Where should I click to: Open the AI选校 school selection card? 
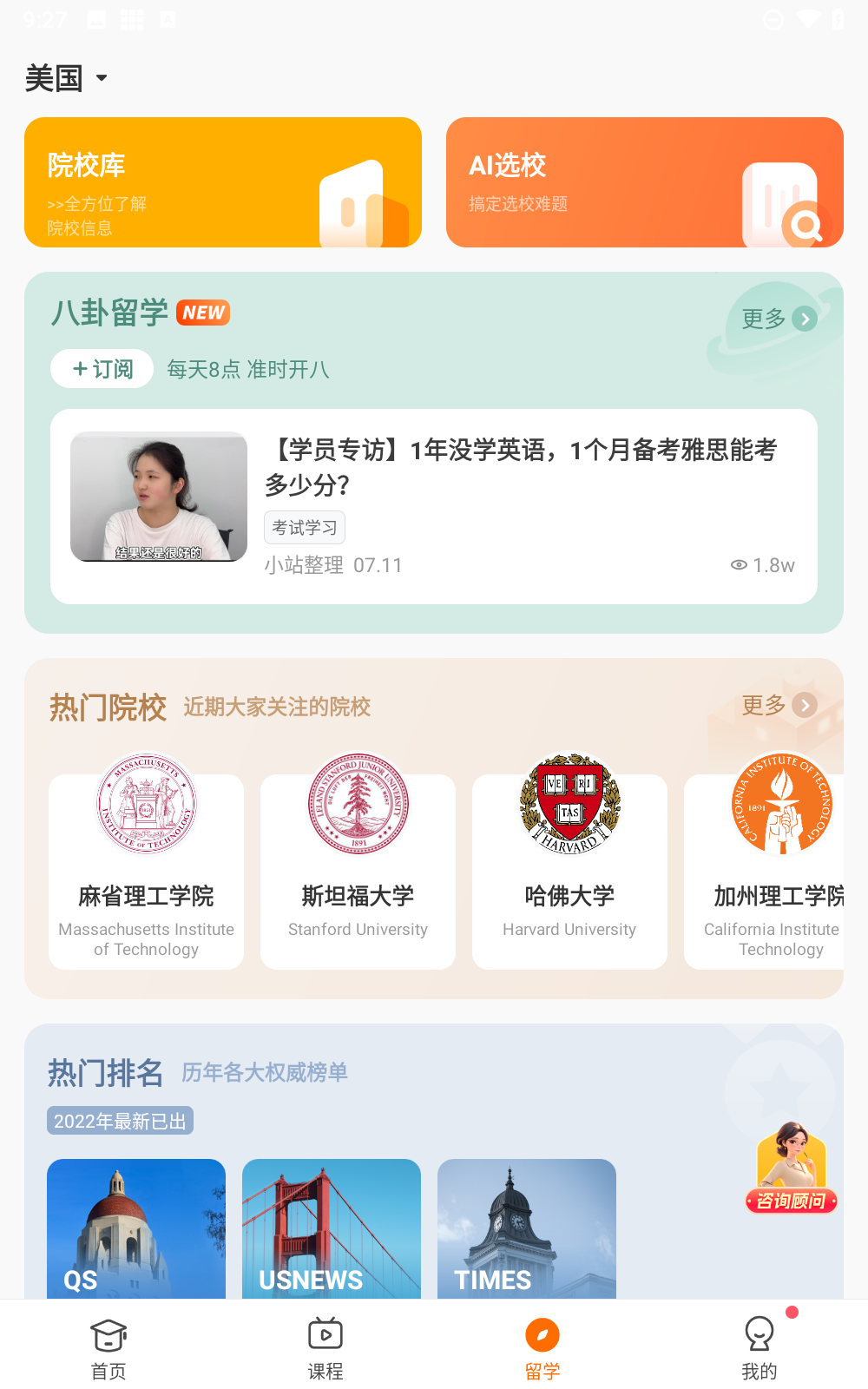(644, 182)
